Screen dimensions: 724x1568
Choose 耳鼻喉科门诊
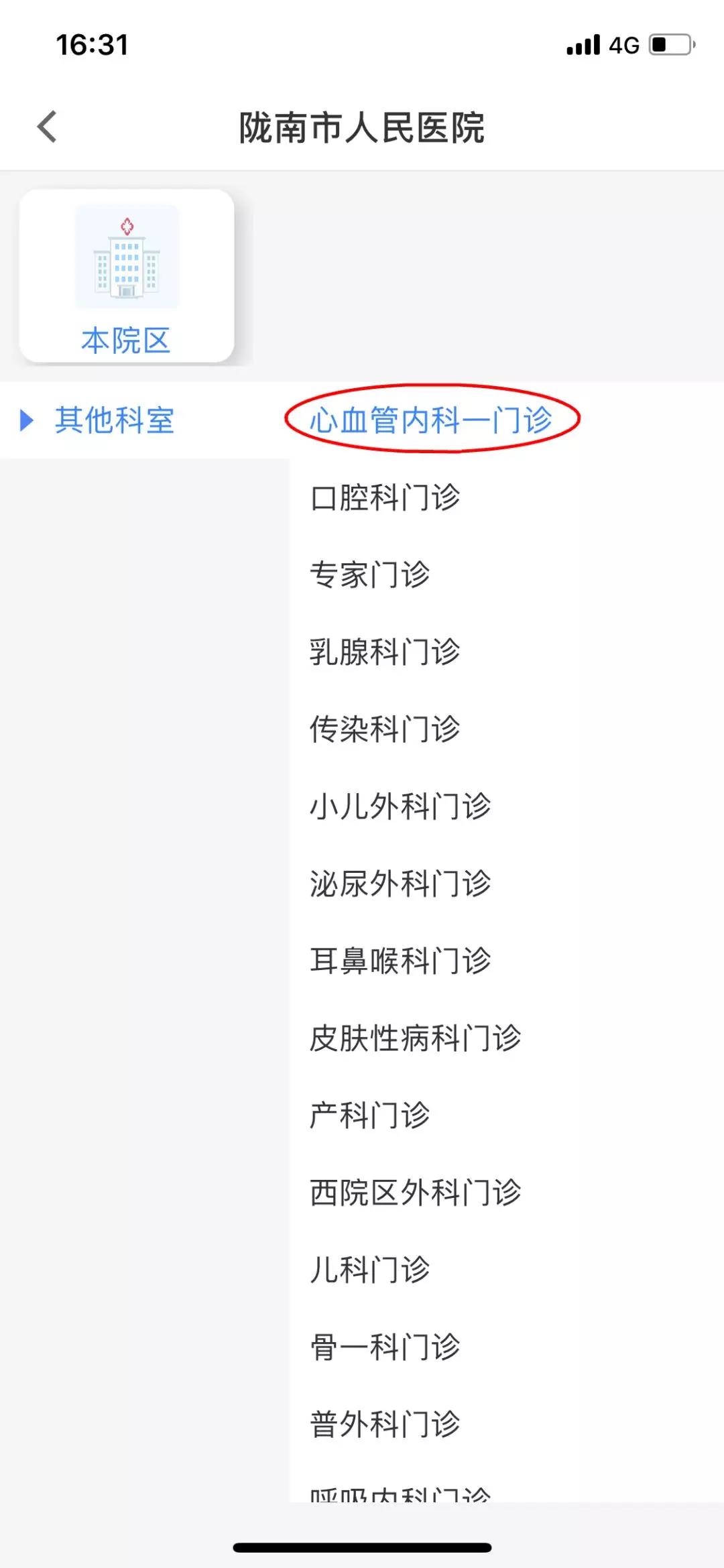tap(400, 960)
